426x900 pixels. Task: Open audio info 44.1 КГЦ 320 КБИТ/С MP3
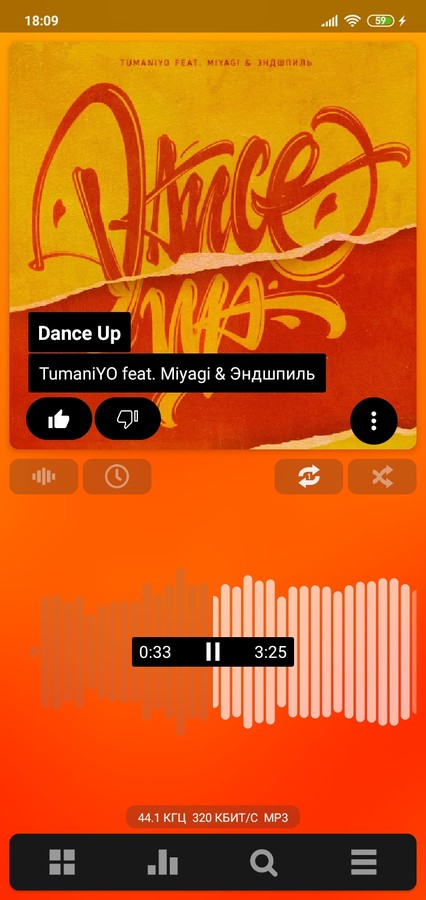point(212,817)
